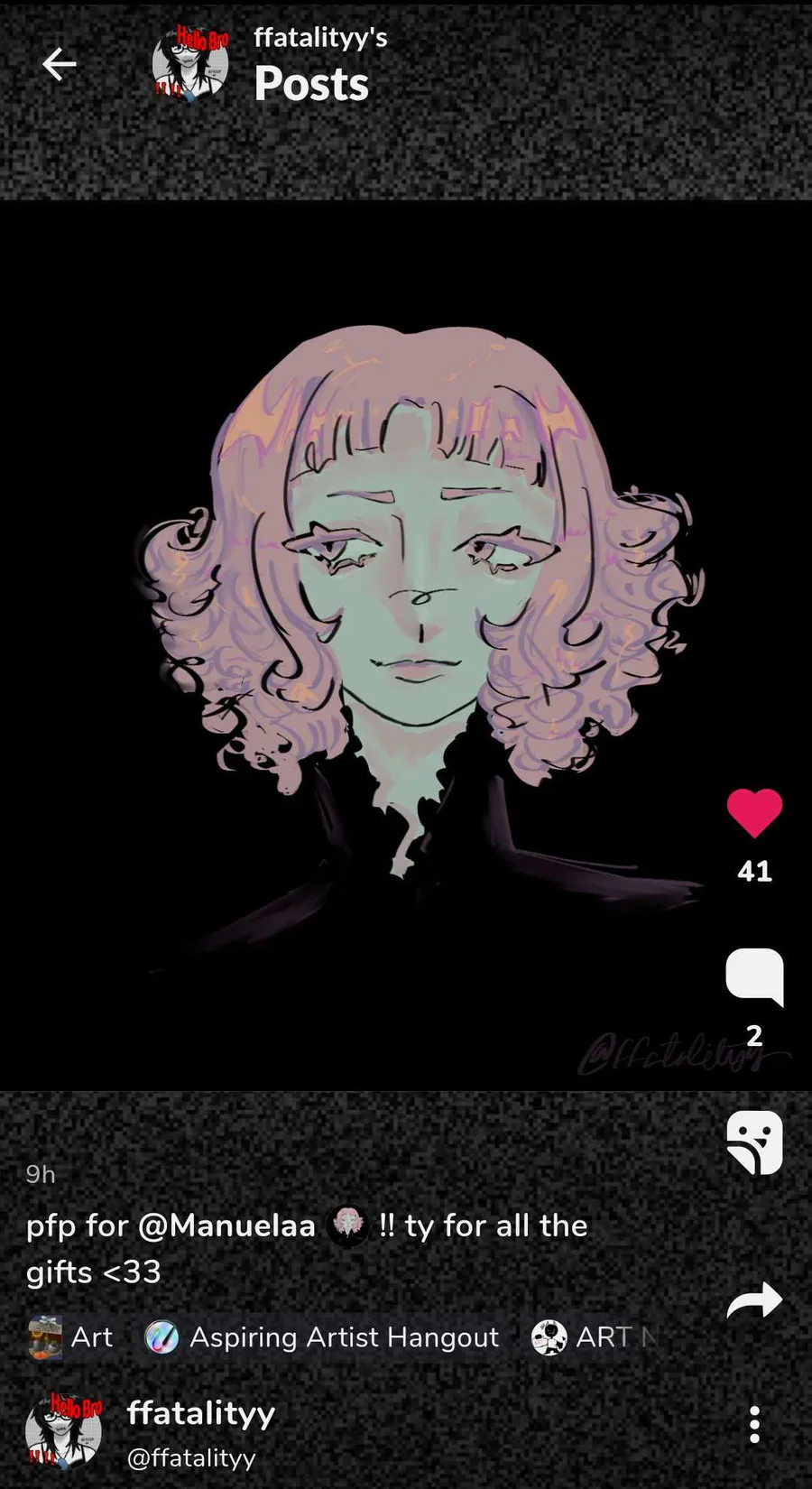The image size is (812, 1489).
Task: Open the Art community chip
Action: pos(72,1336)
